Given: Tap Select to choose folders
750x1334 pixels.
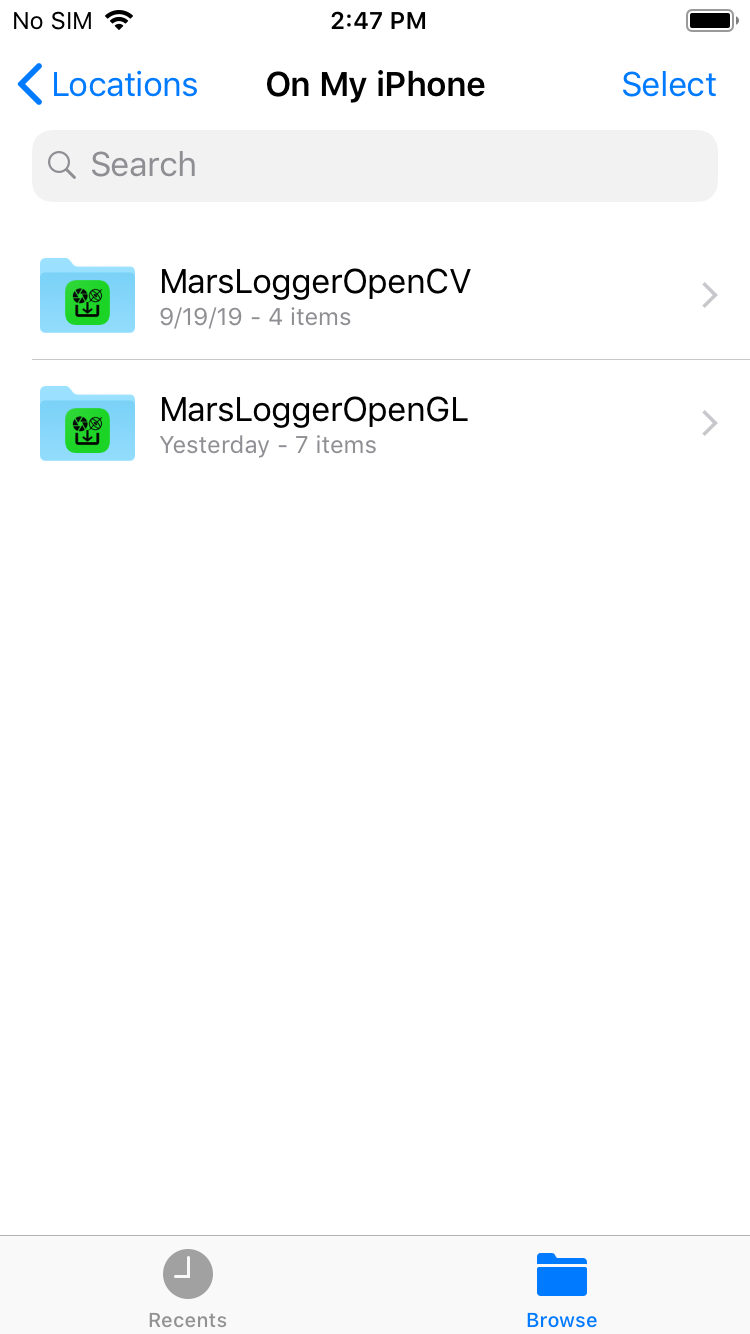Looking at the screenshot, I should (669, 85).
